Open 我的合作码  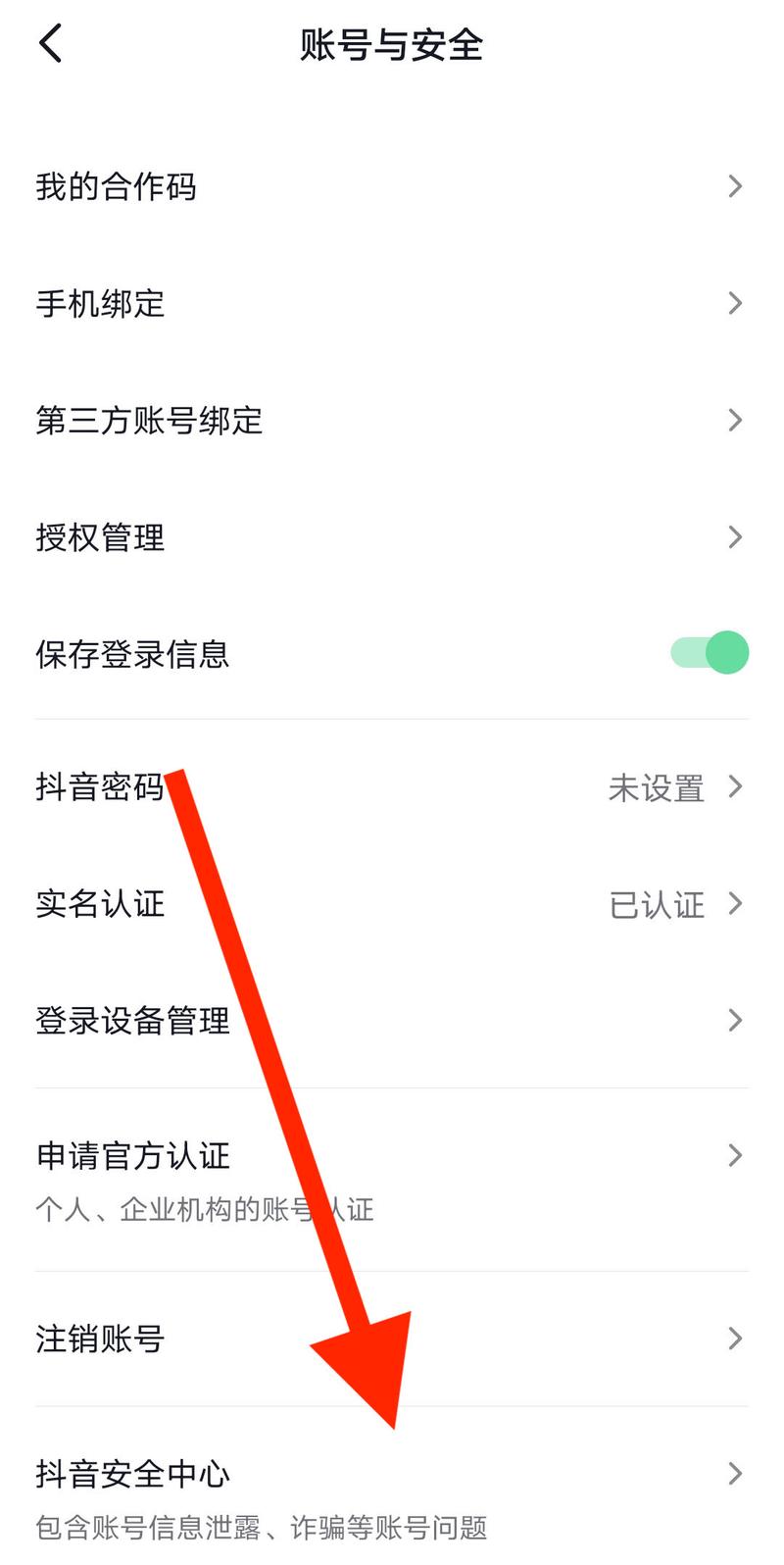coord(392,186)
